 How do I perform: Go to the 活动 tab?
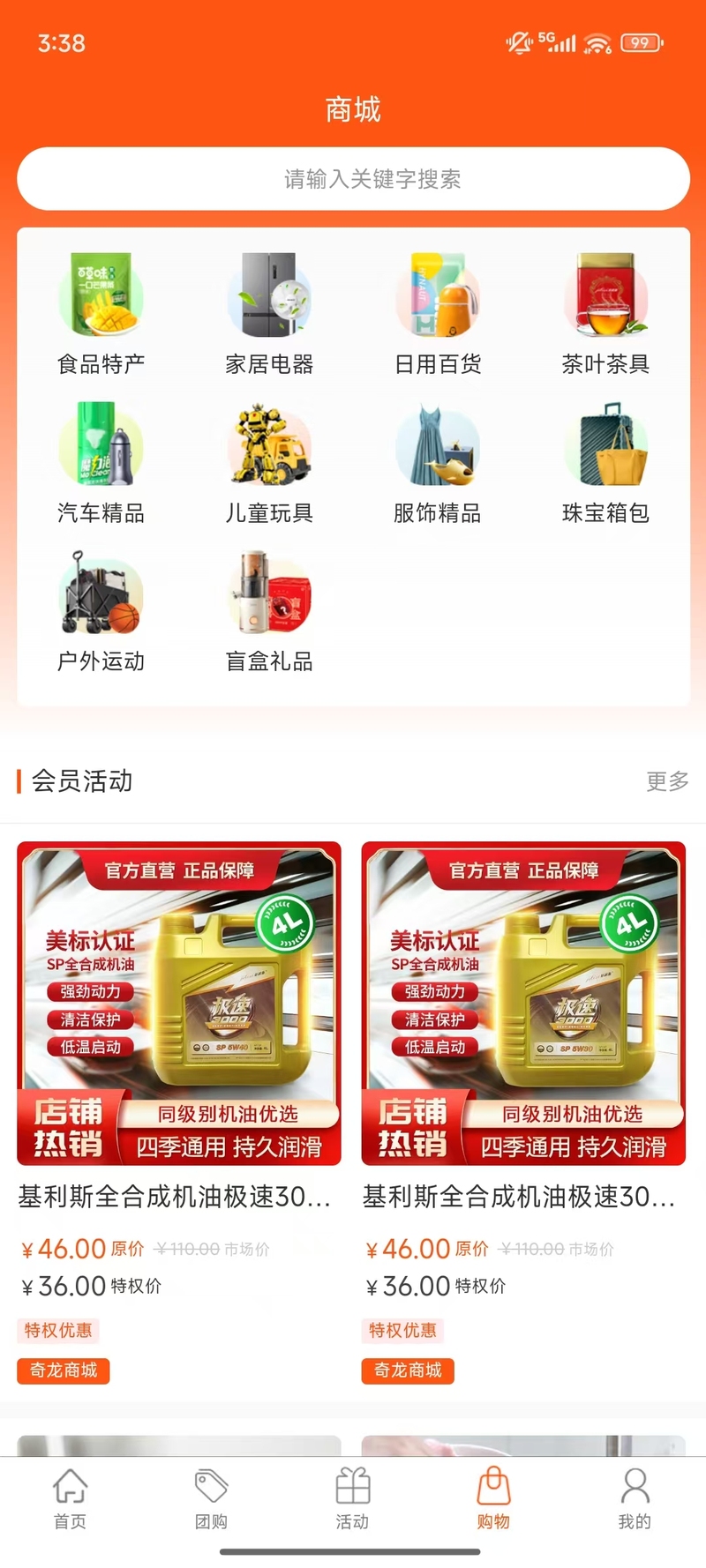click(x=353, y=1498)
